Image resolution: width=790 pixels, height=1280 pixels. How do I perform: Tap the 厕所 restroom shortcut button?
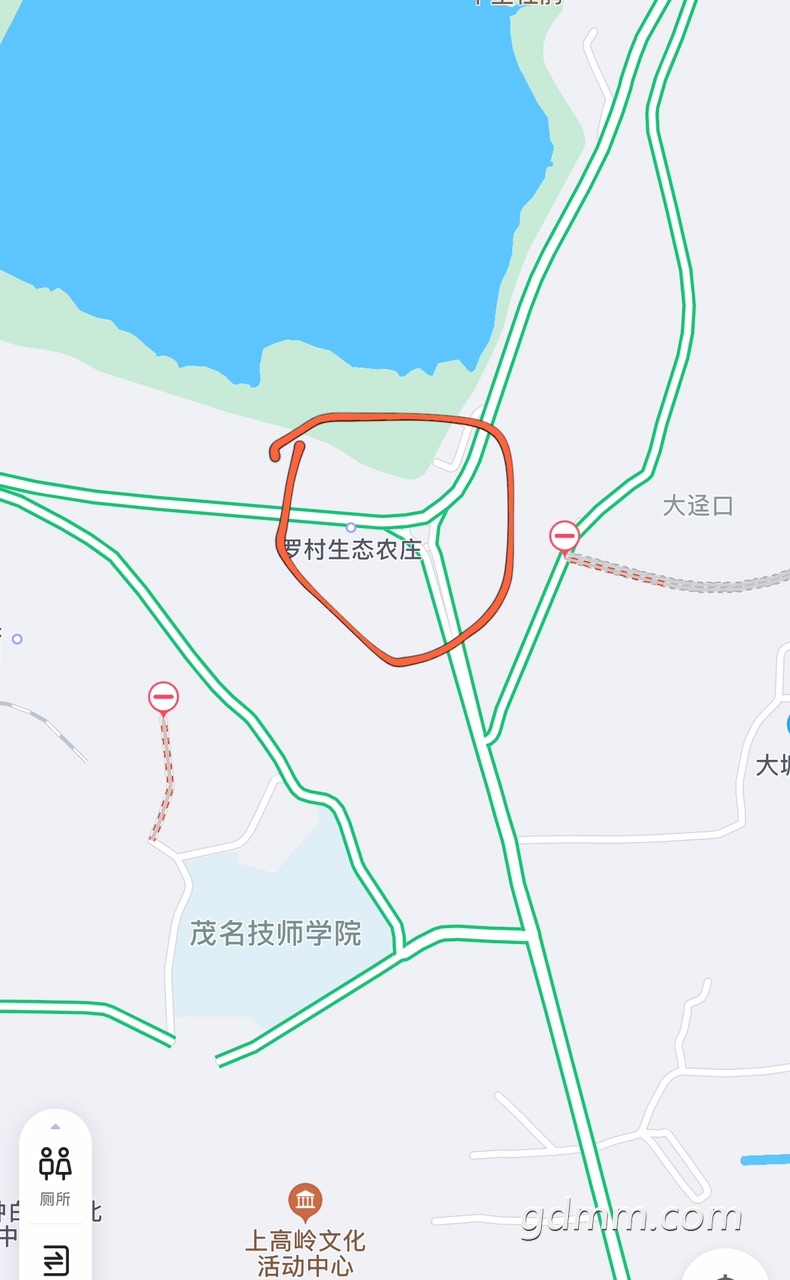[55, 1177]
